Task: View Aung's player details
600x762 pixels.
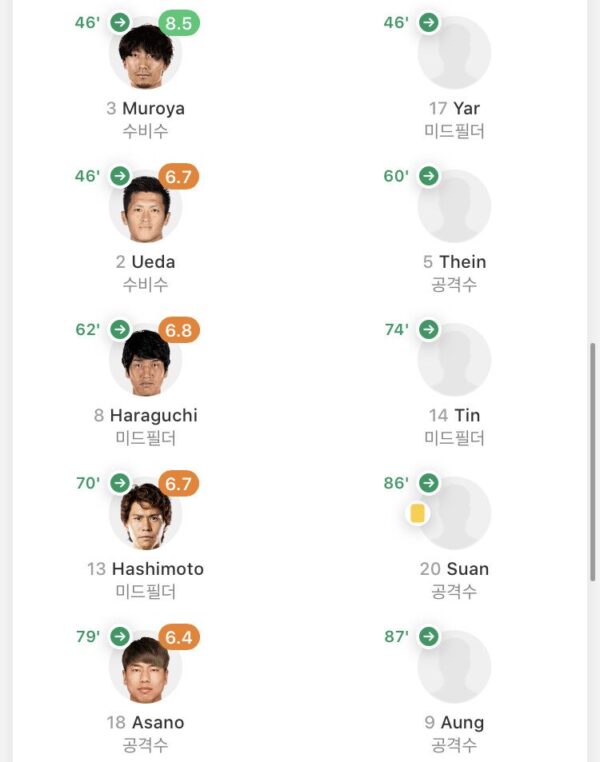Action: pyautogui.click(x=454, y=669)
